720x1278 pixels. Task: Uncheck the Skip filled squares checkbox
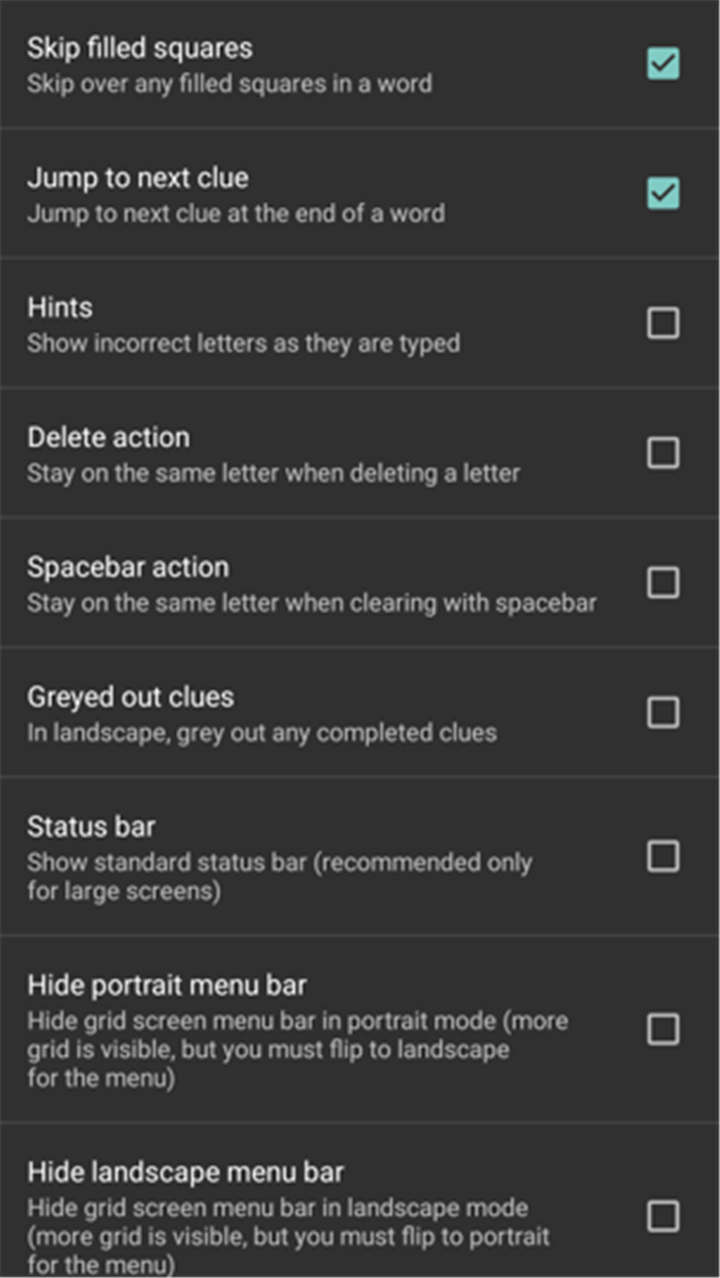pos(663,63)
